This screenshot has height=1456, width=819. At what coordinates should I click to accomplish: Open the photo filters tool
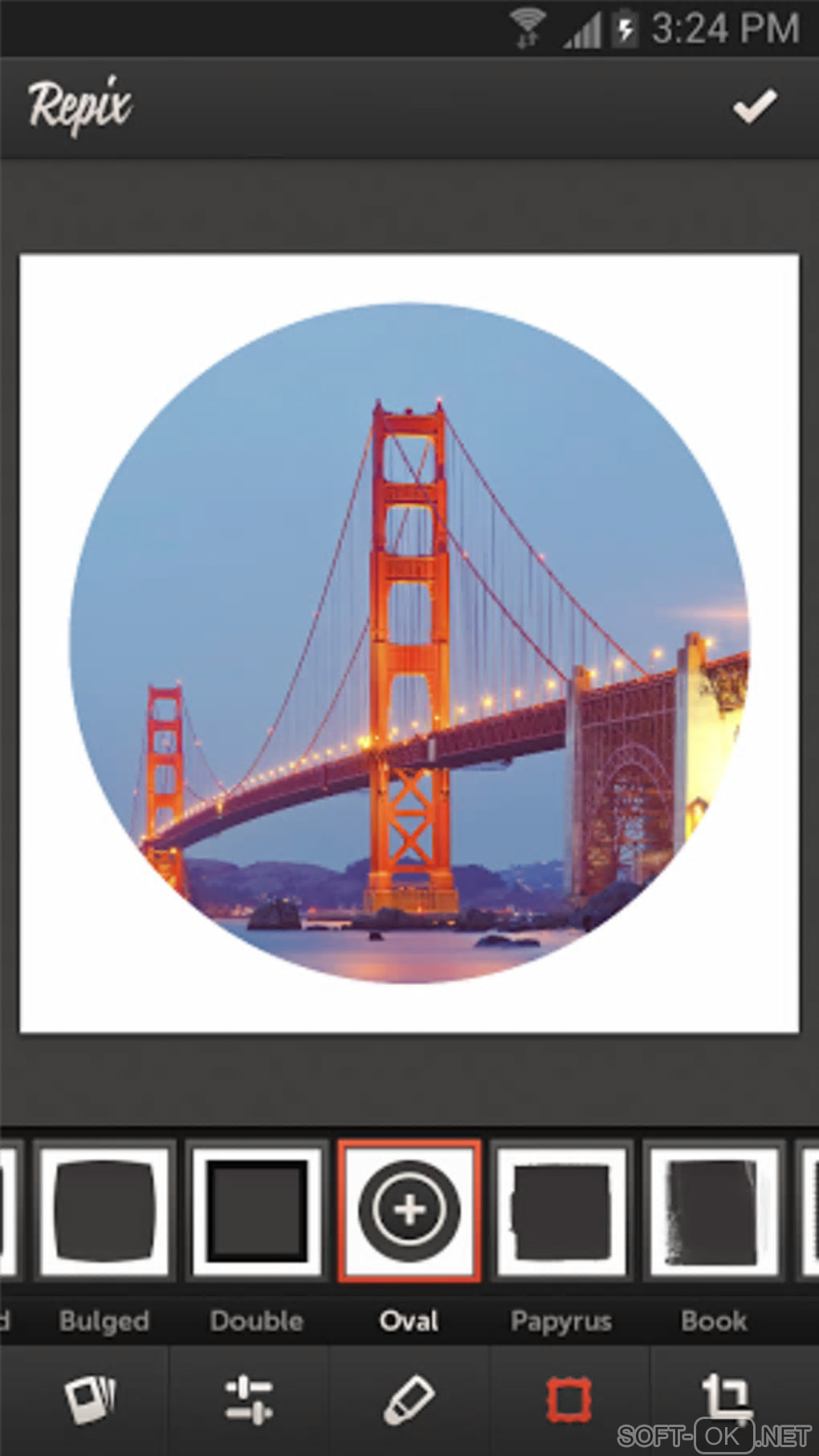(90, 1399)
